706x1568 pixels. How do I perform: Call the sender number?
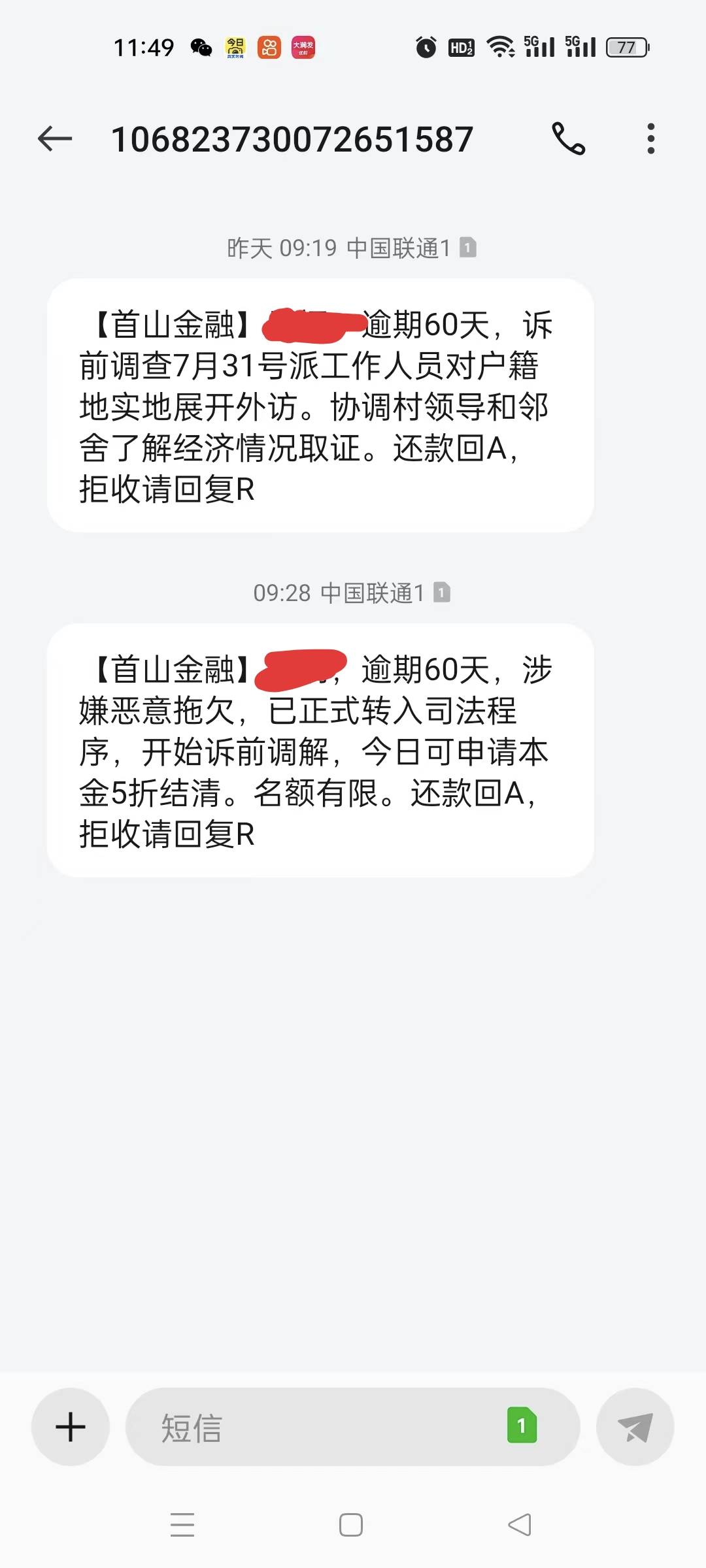pos(568,139)
